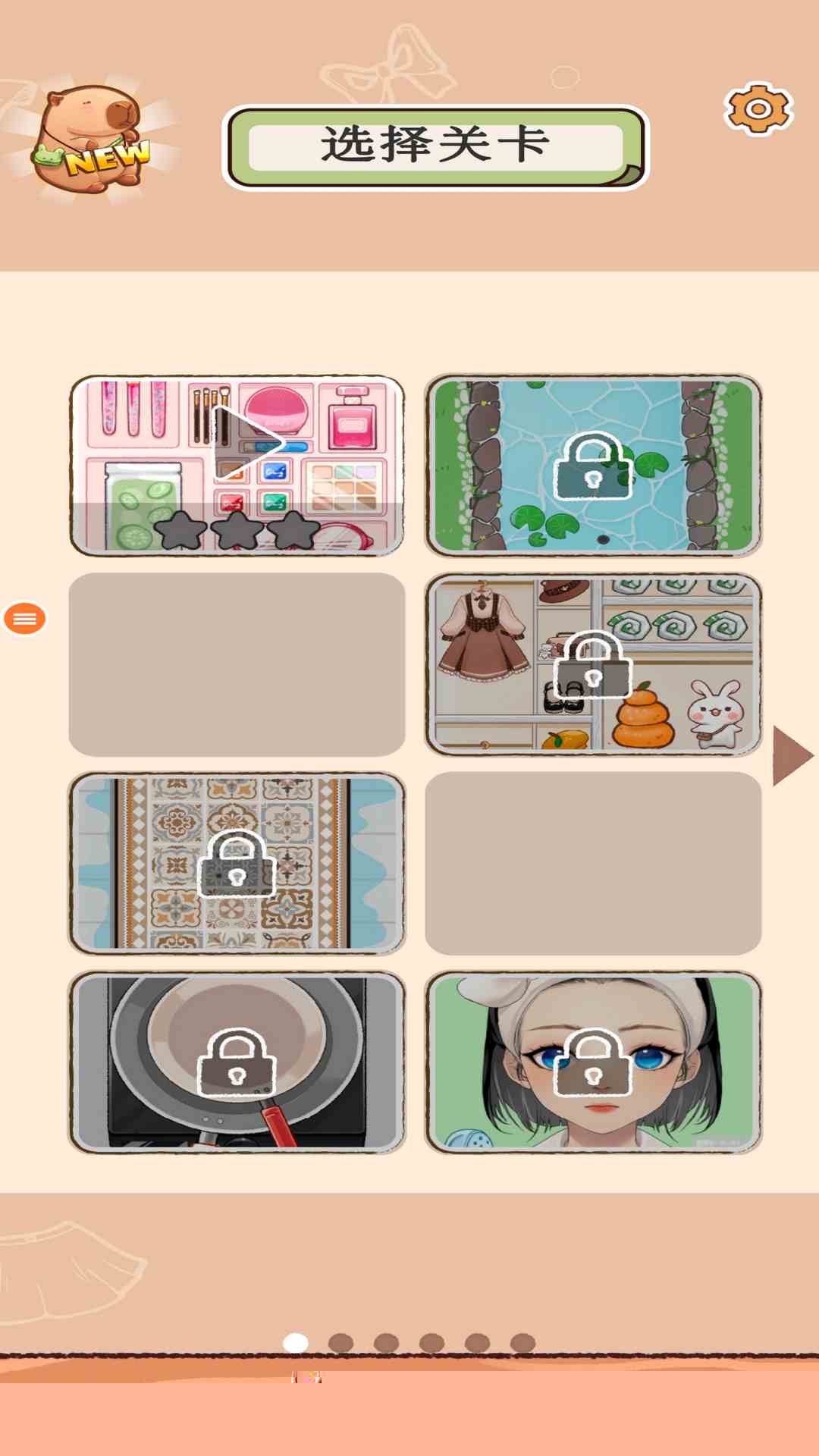Select the locked patterned rug level
The image size is (819, 1456).
[237, 864]
